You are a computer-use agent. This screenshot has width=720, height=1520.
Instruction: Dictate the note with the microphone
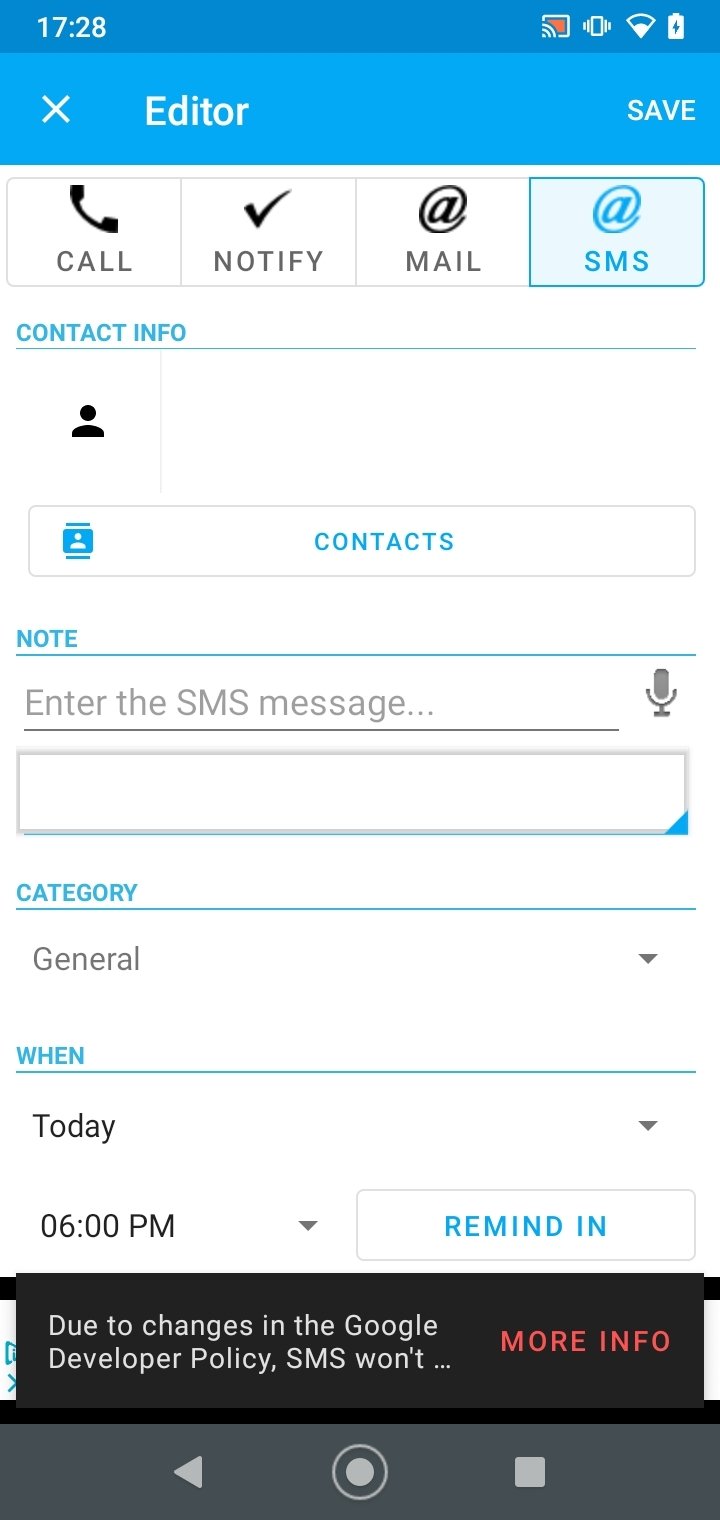click(660, 693)
